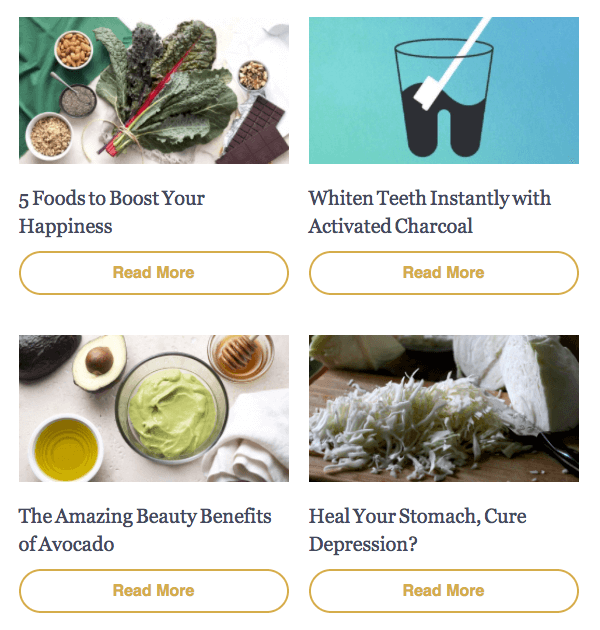Tap Read More under 5 Foods to Boost Your Happiness
The width and height of the screenshot is (600, 630).
[x=153, y=273]
